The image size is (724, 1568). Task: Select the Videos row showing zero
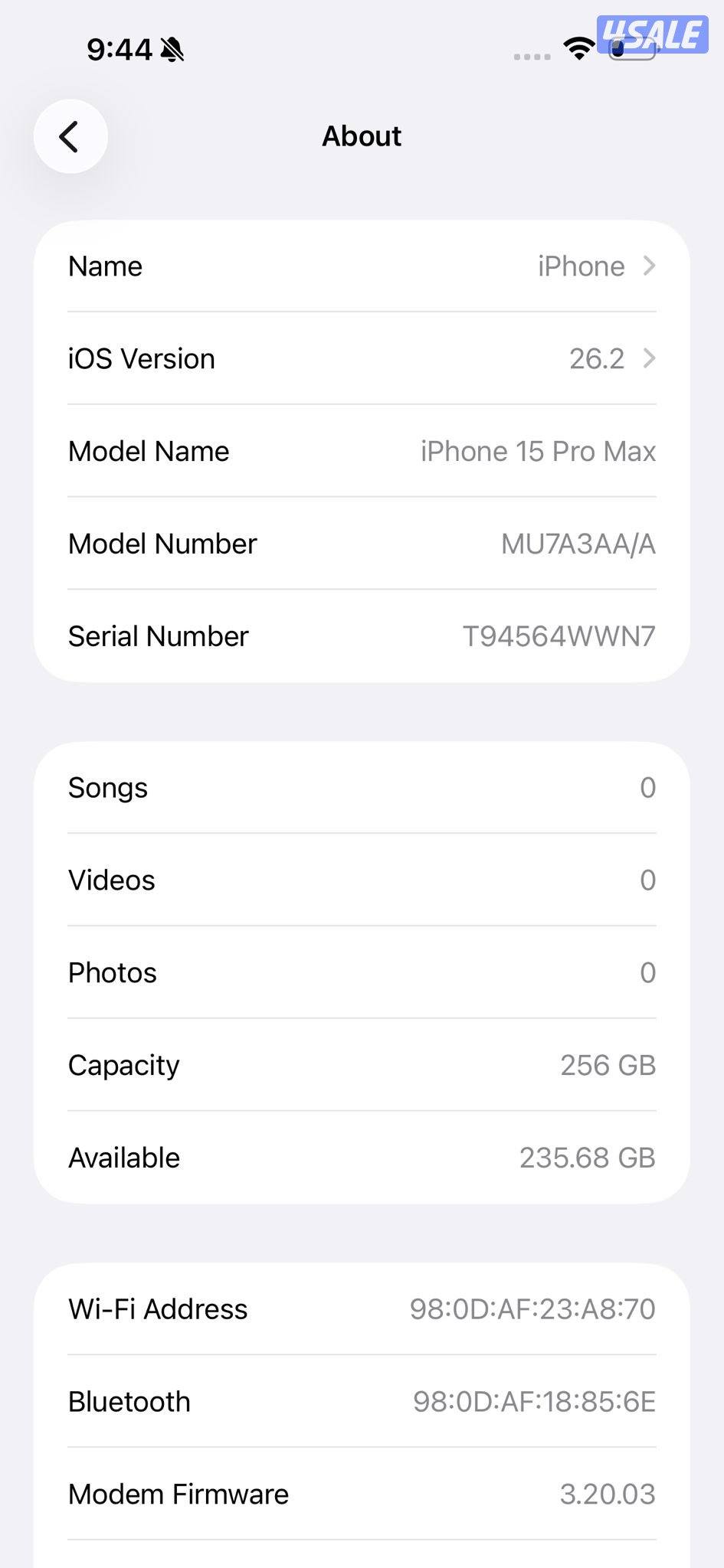coord(362,880)
